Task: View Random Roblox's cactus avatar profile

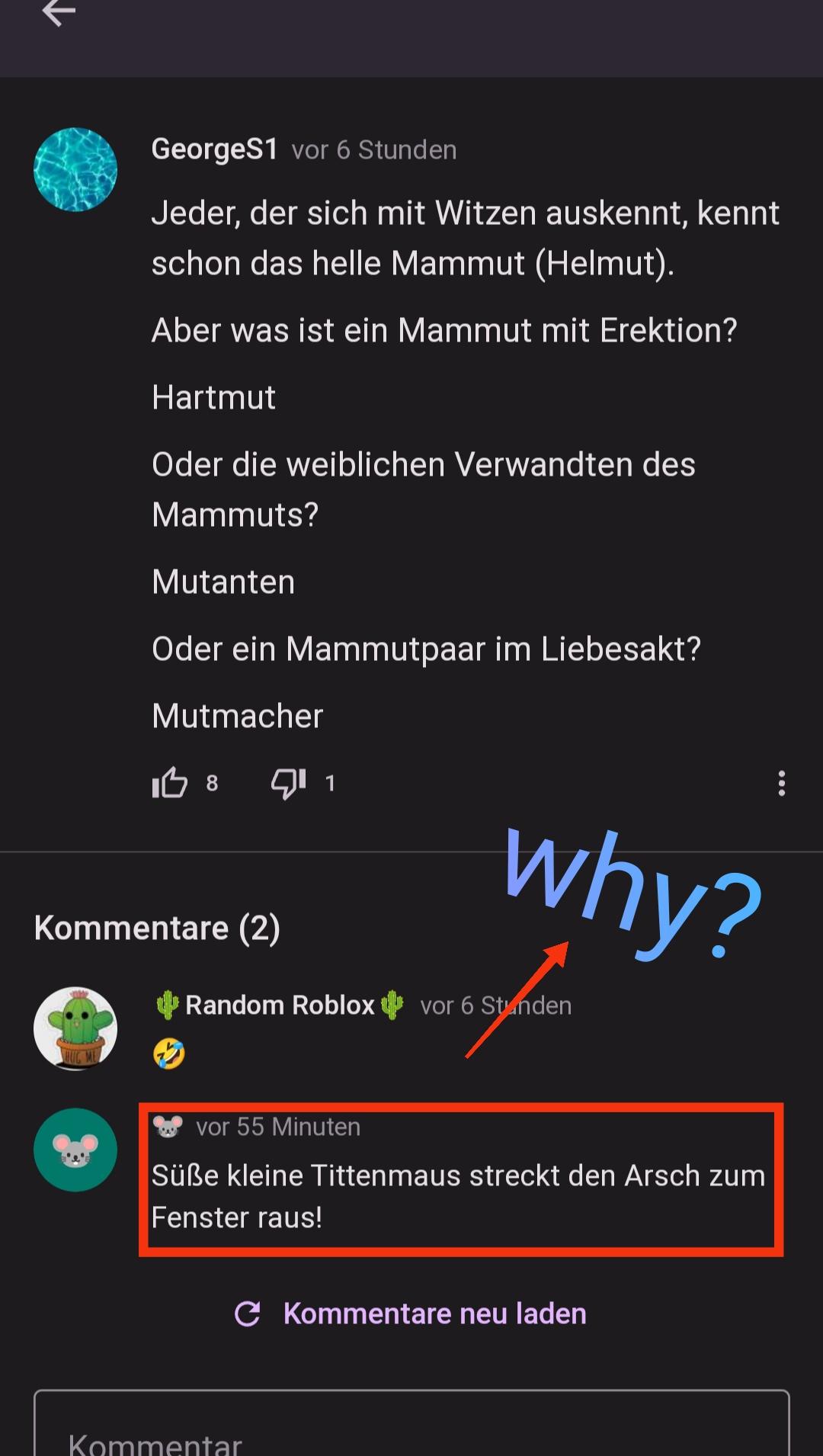Action: pyautogui.click(x=75, y=1028)
